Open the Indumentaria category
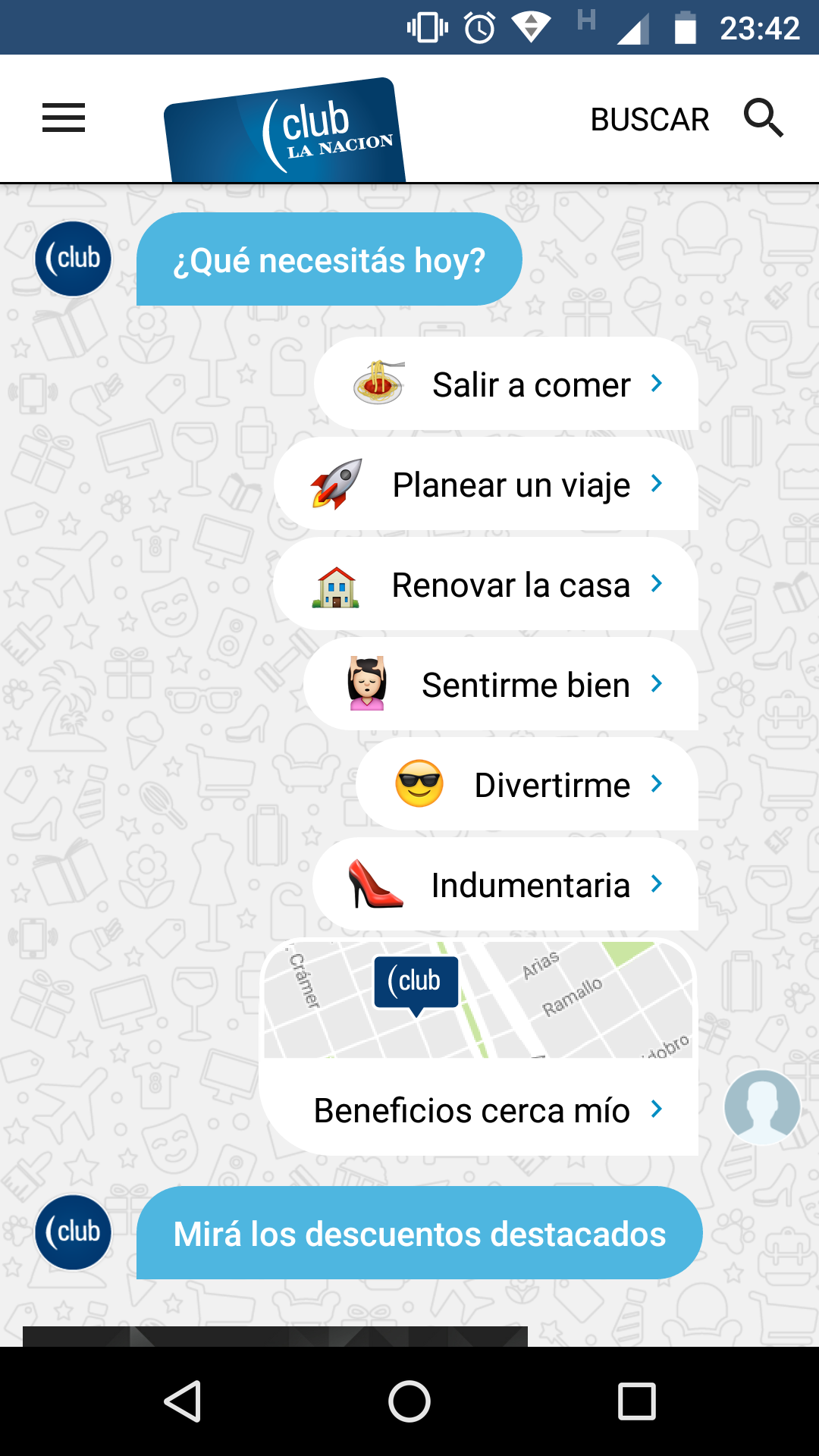Image resolution: width=819 pixels, height=1456 pixels. (505, 884)
